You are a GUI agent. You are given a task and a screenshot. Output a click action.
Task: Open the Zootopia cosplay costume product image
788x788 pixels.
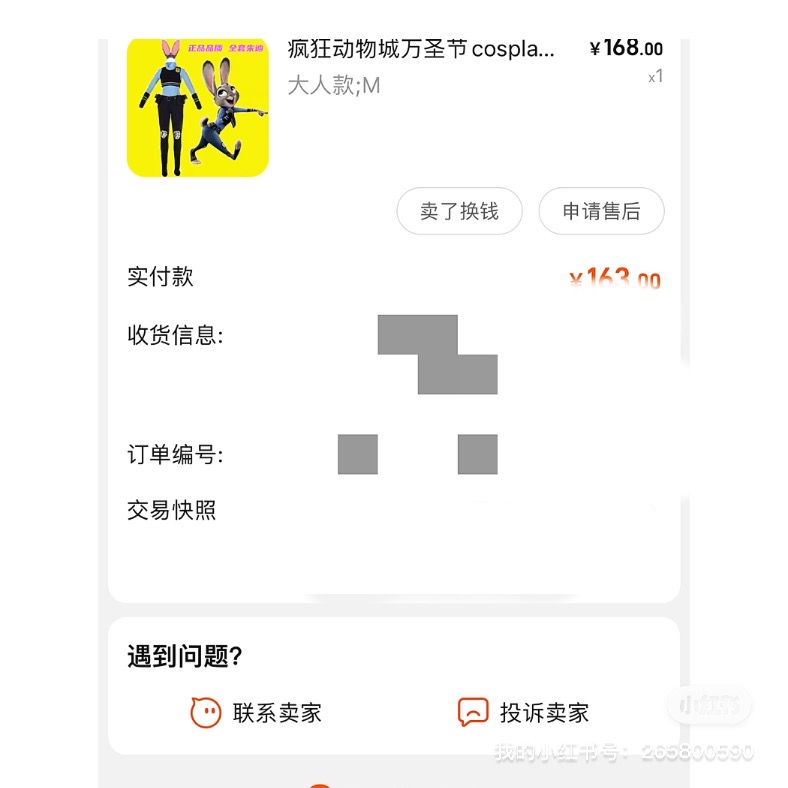pyautogui.click(x=197, y=107)
